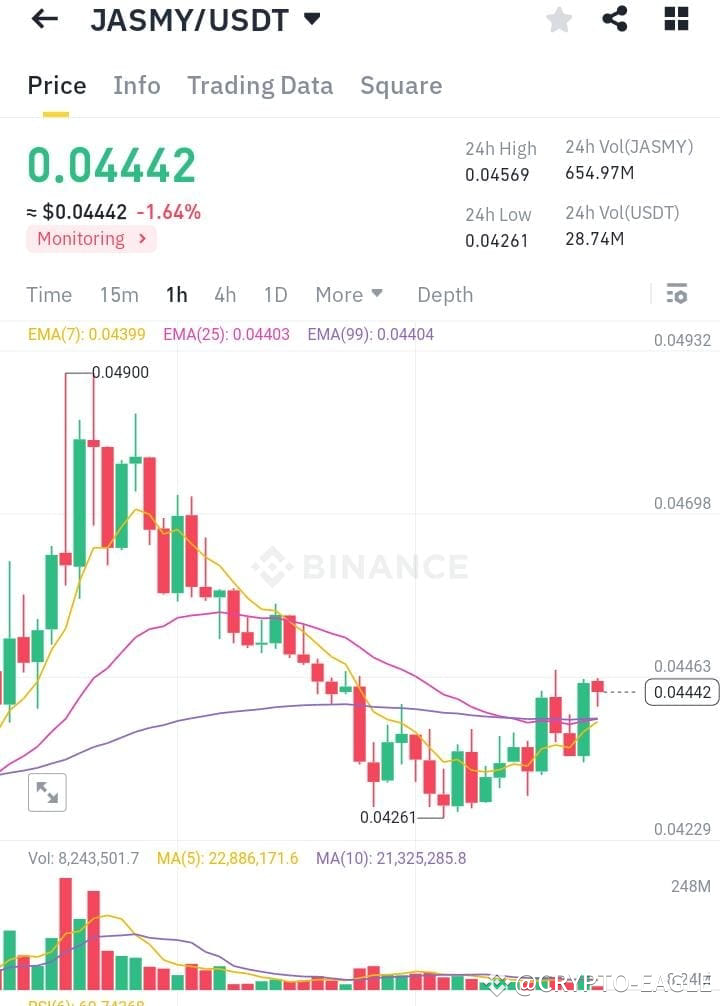Select the 4h timeframe
This screenshot has height=1006, width=720.
[x=225, y=294]
